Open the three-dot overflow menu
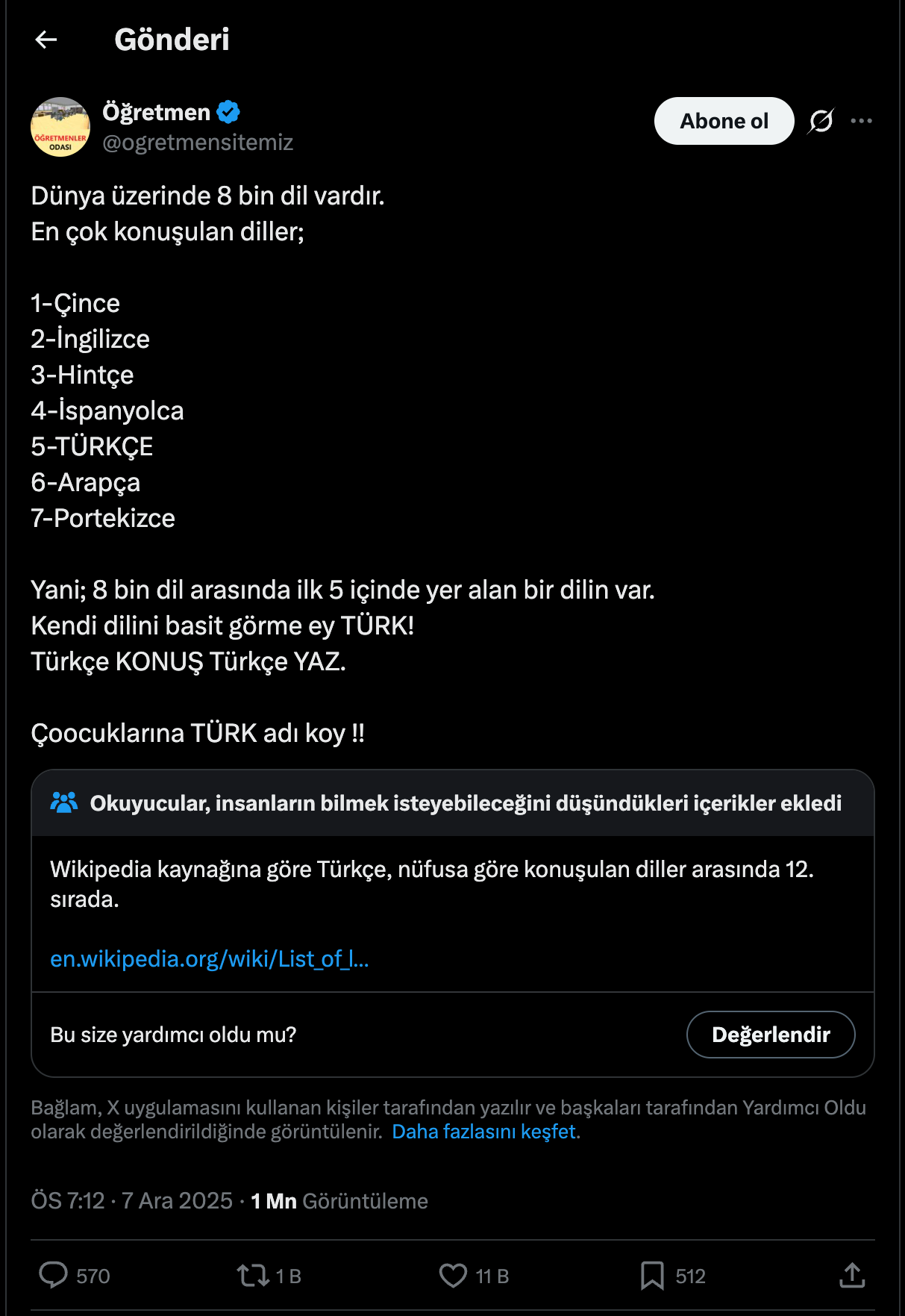The width and height of the screenshot is (905, 1316). (861, 121)
